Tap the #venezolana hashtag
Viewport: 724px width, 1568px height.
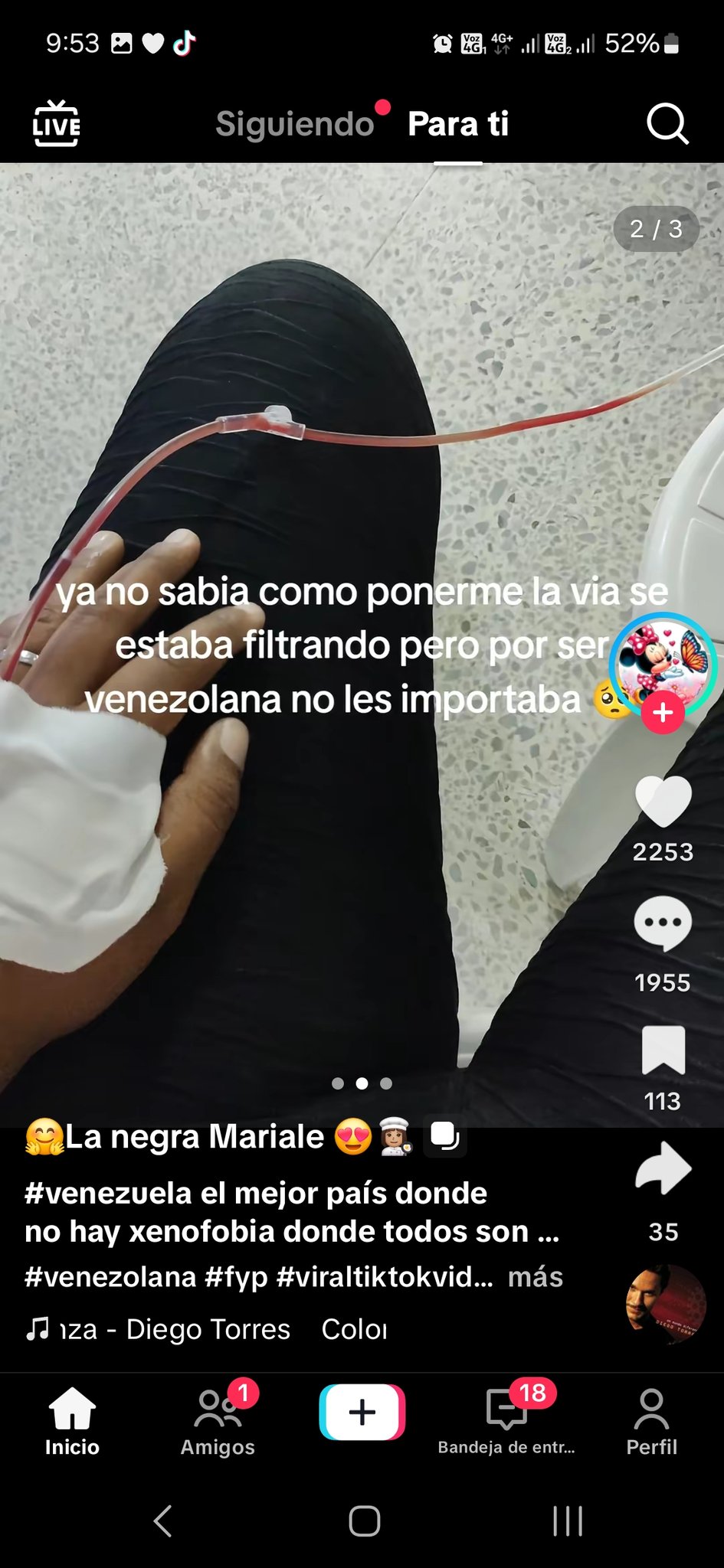click(110, 1277)
